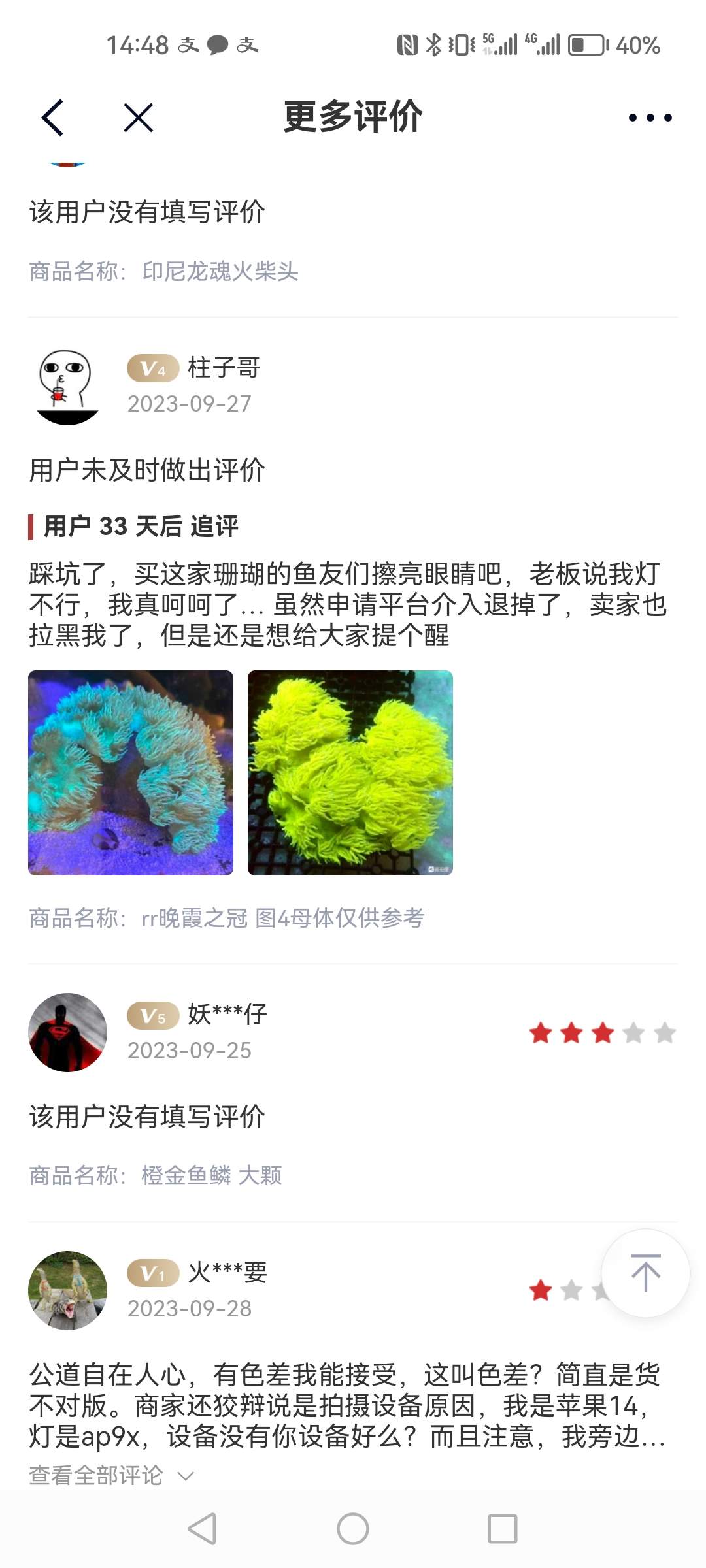Close the reviews page

click(138, 118)
